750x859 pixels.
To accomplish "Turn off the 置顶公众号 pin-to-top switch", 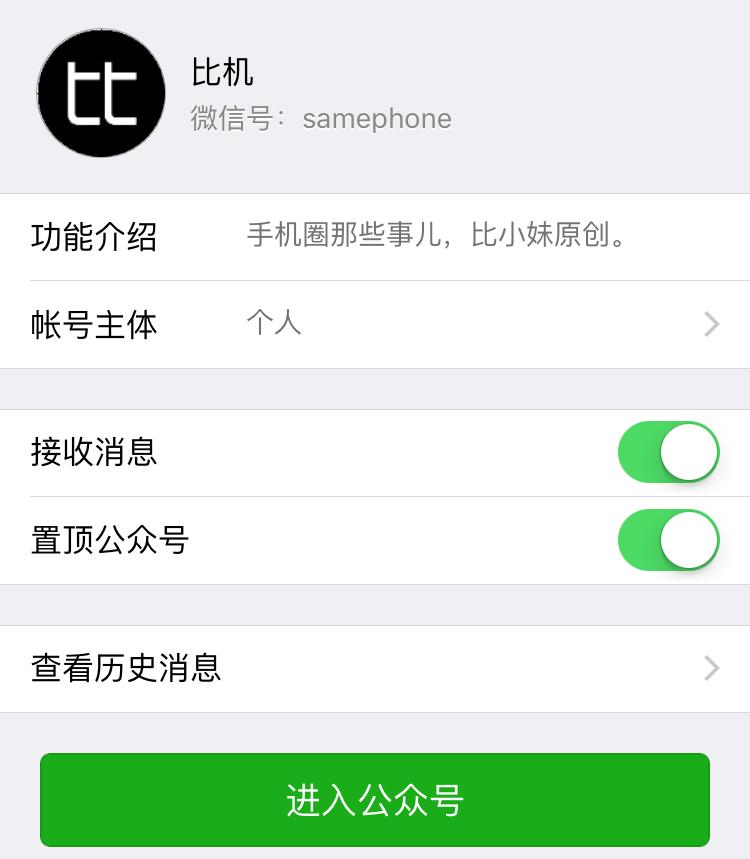I will pyautogui.click(x=668, y=540).
